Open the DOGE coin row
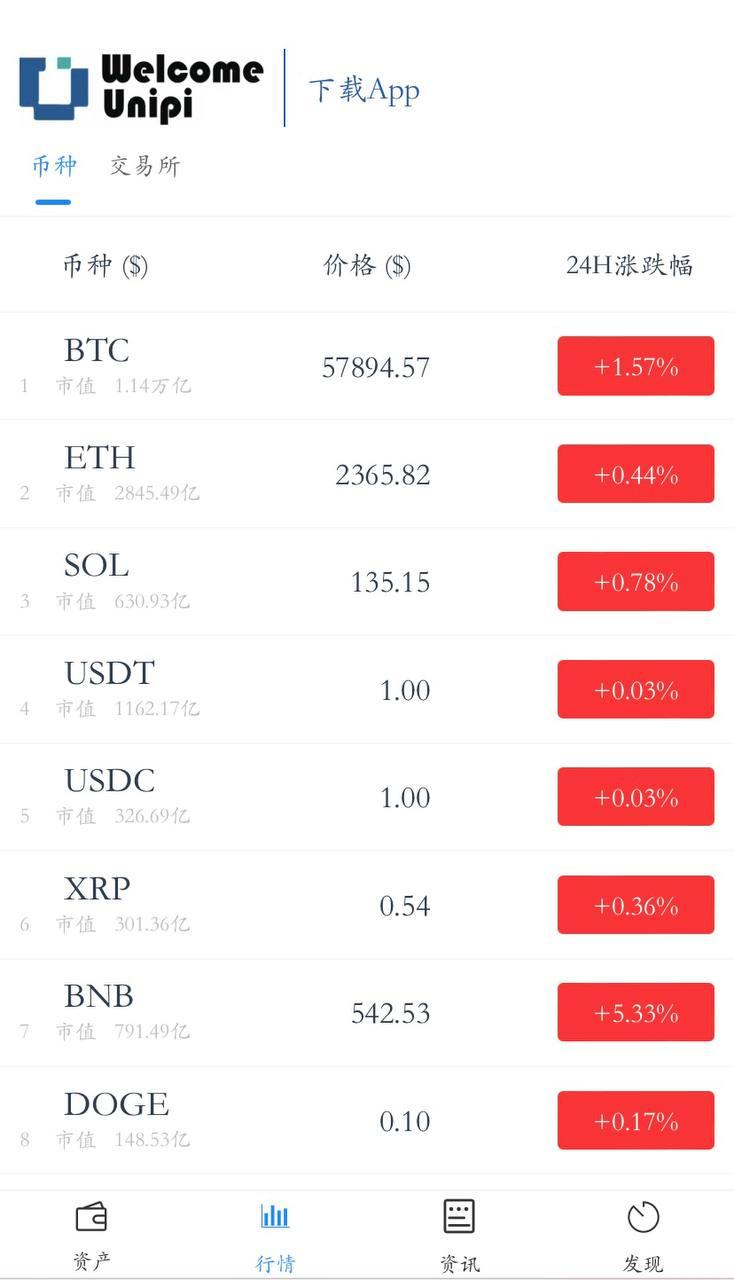The height and width of the screenshot is (1280, 734). (x=367, y=1121)
